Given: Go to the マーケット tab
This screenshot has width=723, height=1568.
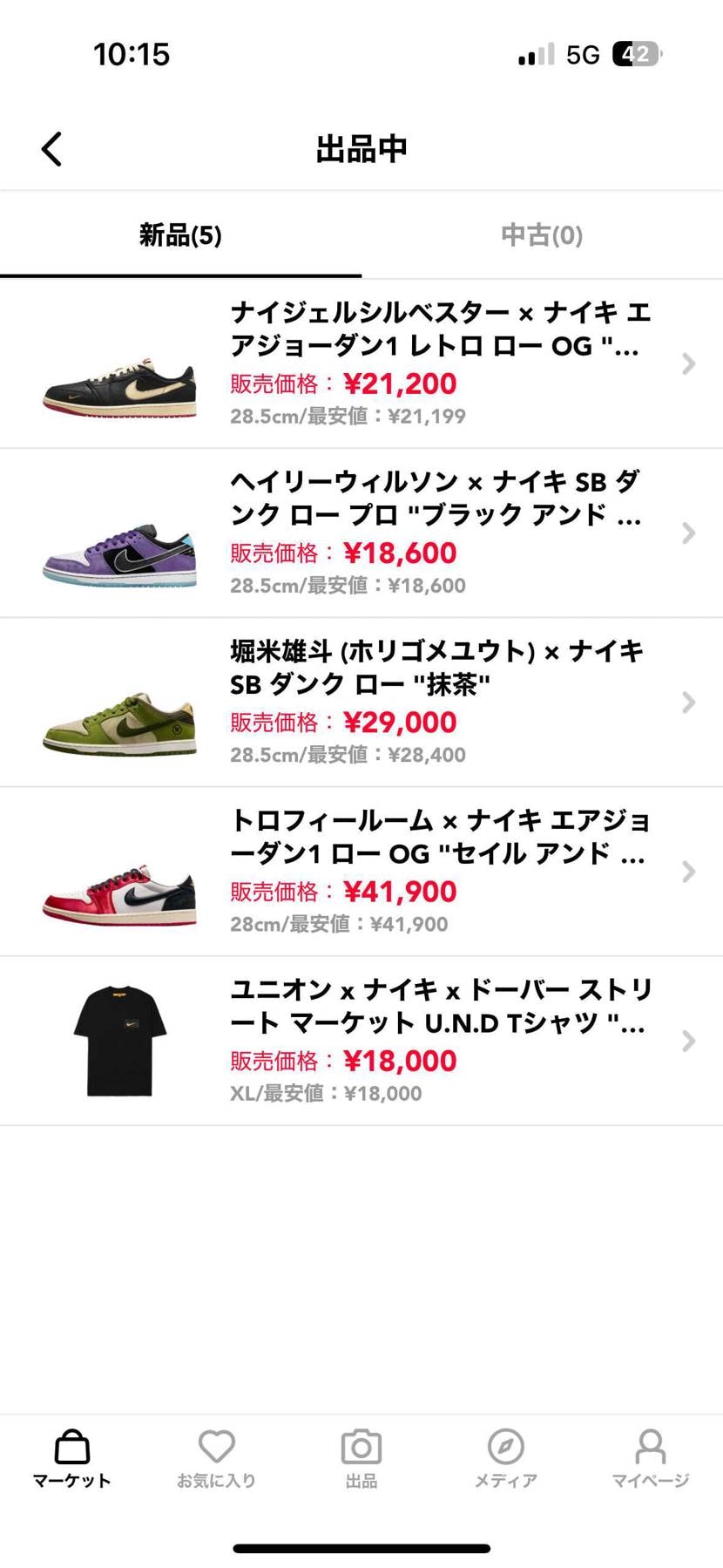Looking at the screenshot, I should pyautogui.click(x=71, y=1459).
